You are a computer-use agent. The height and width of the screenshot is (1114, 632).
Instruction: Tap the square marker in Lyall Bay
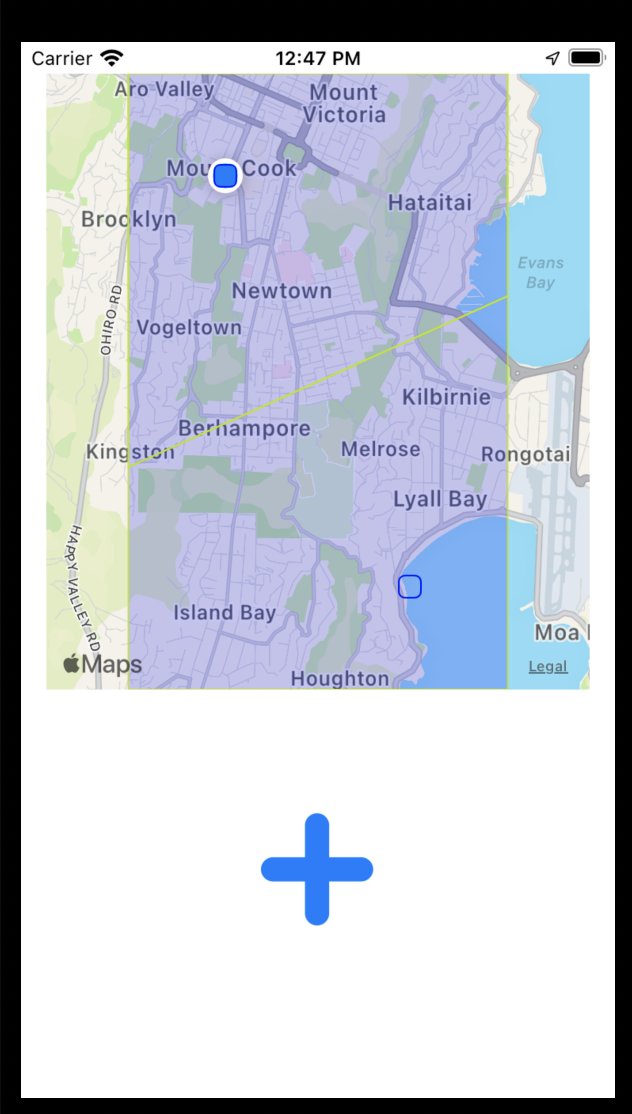tap(409, 587)
